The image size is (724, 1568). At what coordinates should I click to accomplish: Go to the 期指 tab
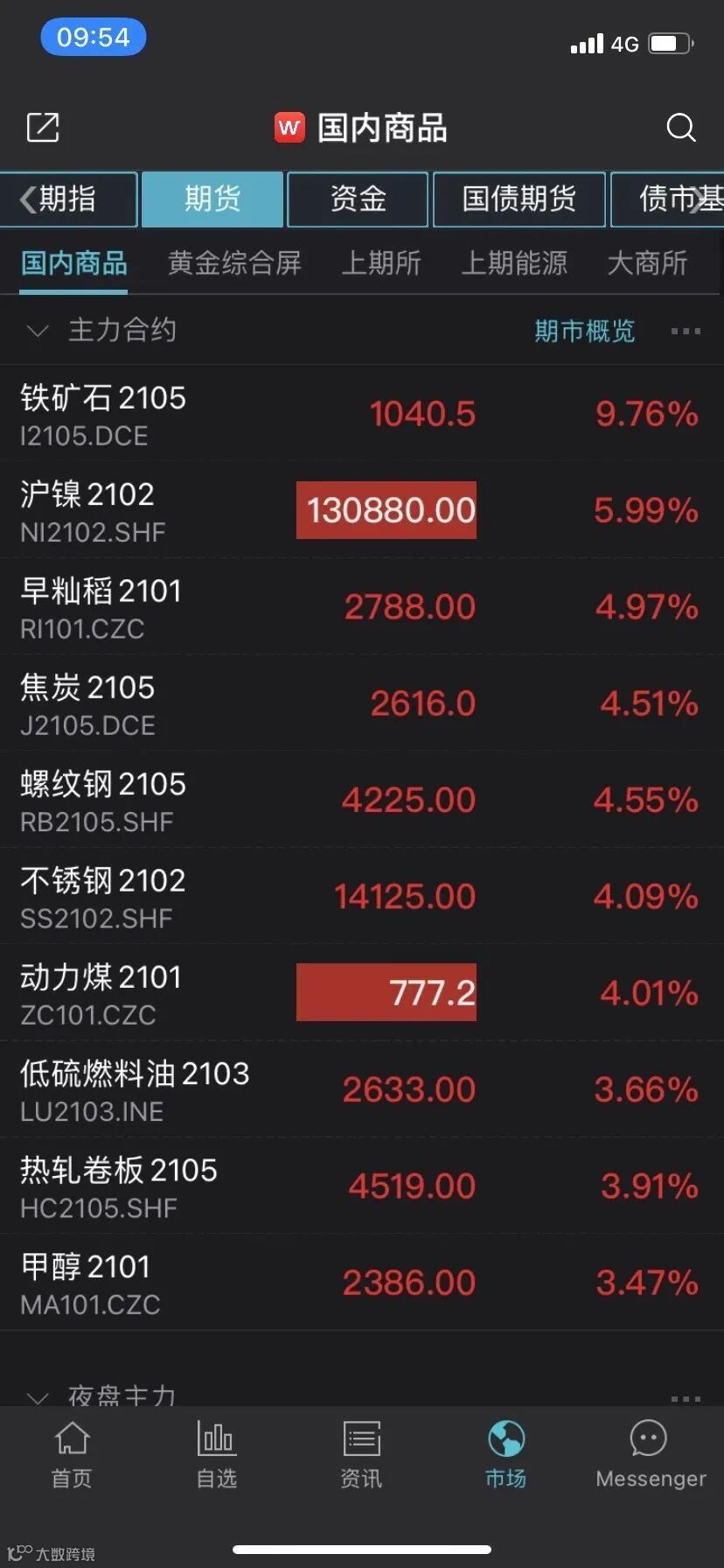(68, 199)
